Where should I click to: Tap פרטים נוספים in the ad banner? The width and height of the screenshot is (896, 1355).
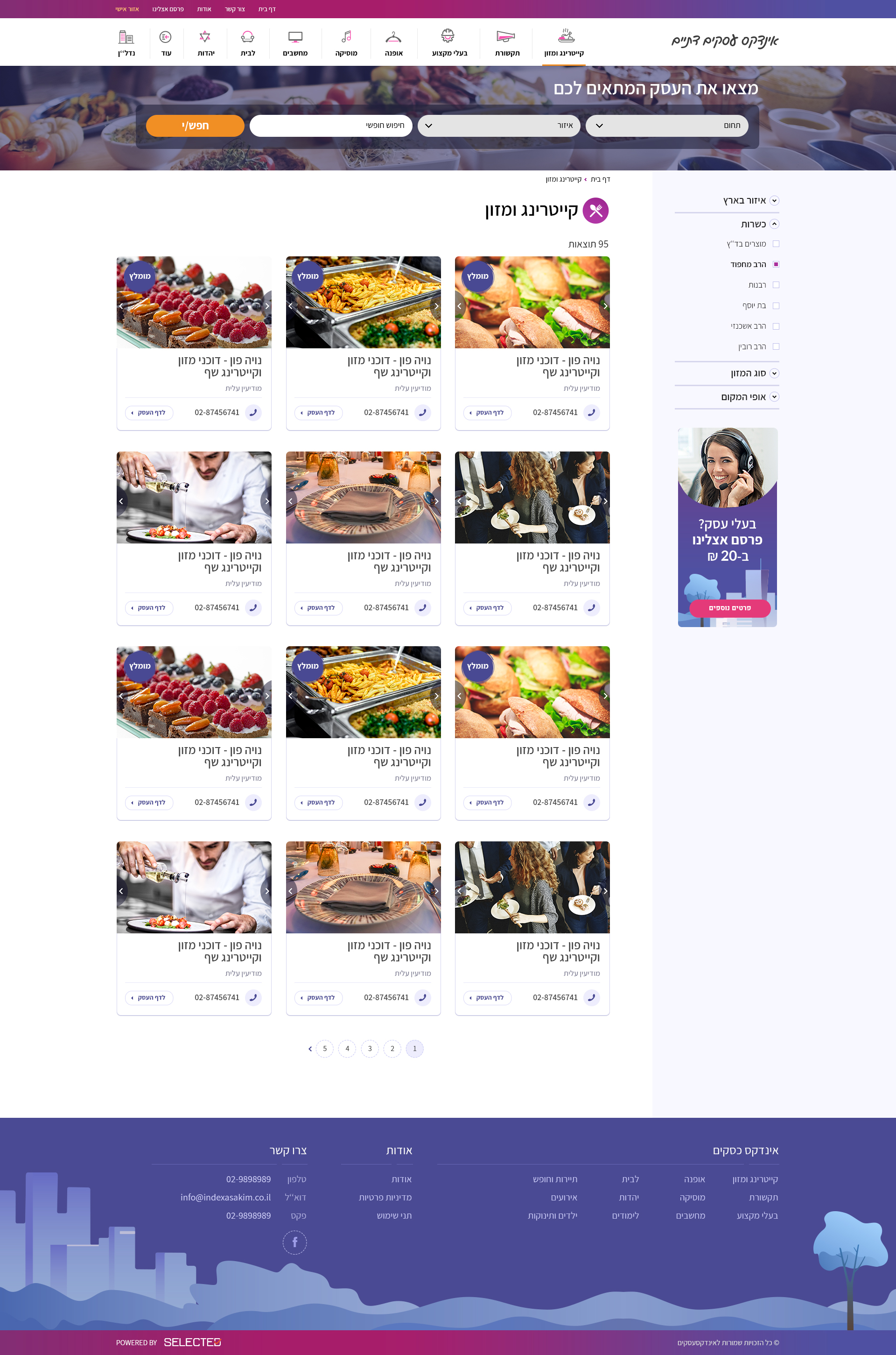[729, 608]
